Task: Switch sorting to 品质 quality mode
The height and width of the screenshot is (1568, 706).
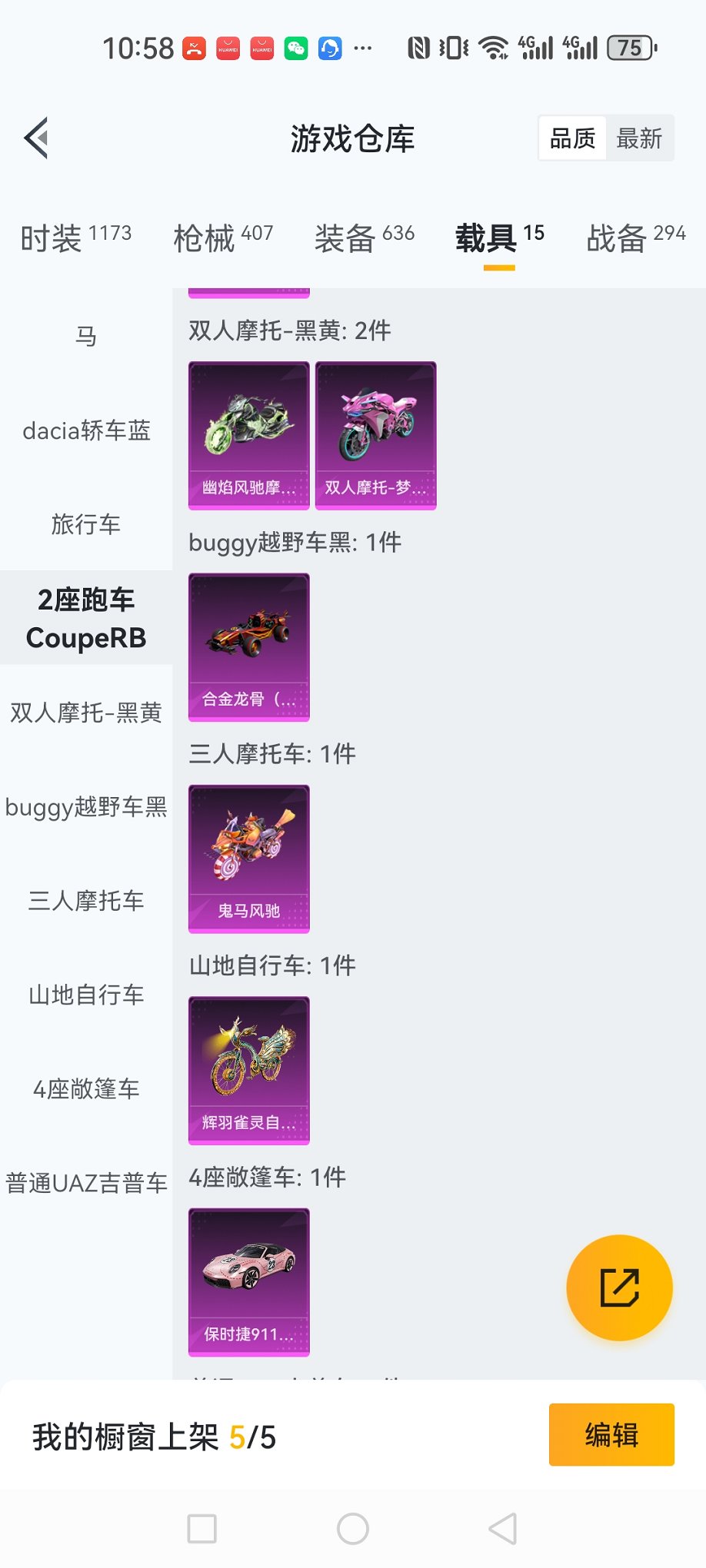Action: click(571, 138)
